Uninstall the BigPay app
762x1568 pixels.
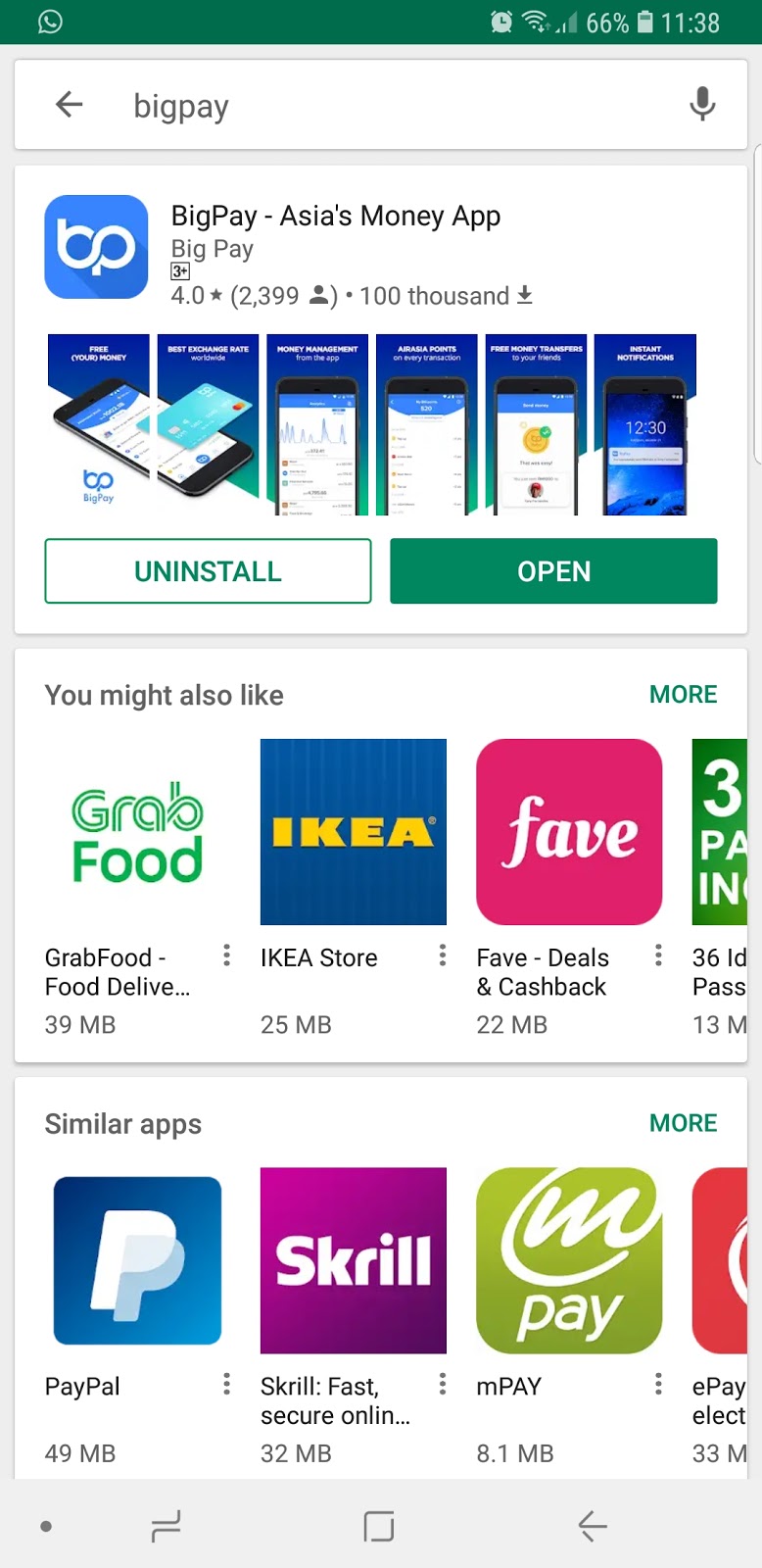pyautogui.click(x=208, y=571)
